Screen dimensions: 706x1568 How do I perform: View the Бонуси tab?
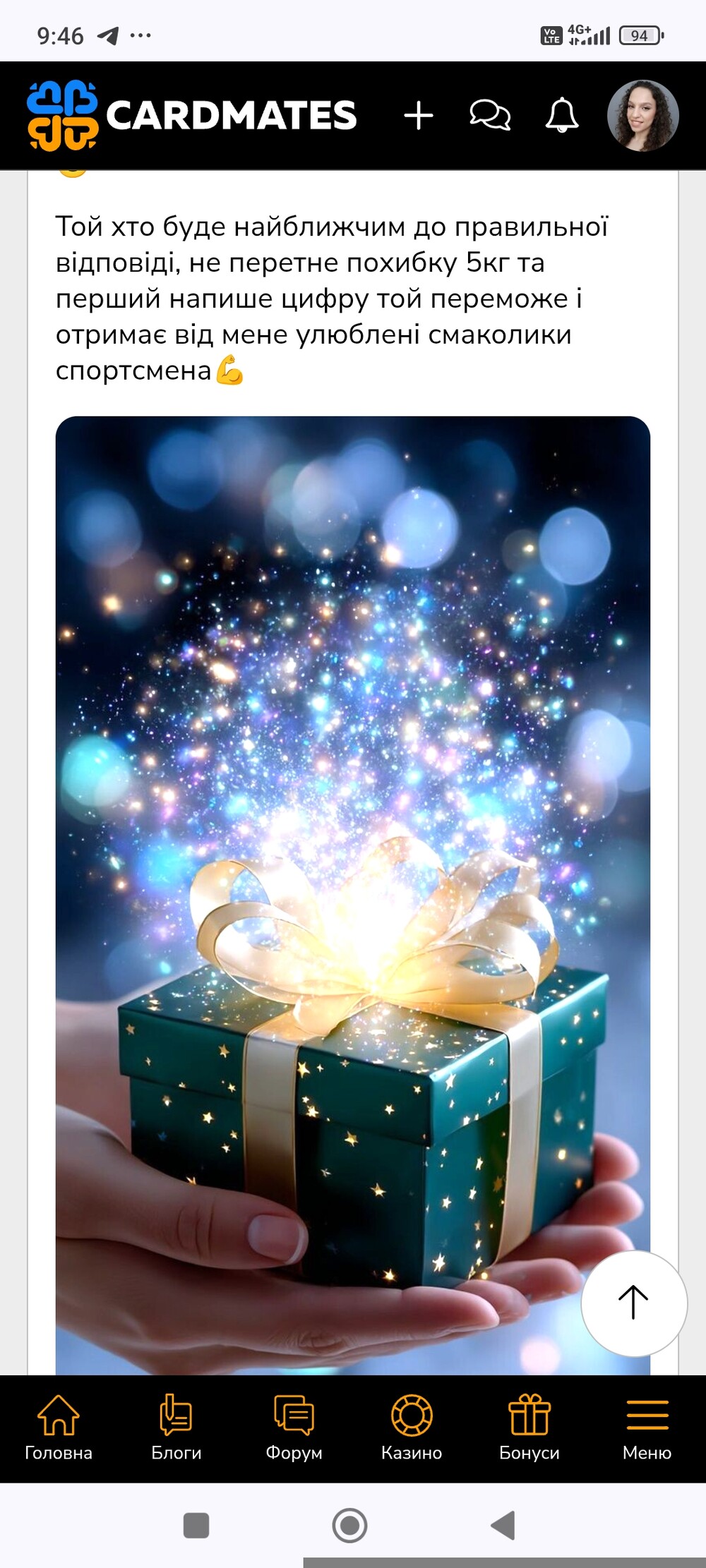click(x=529, y=1428)
